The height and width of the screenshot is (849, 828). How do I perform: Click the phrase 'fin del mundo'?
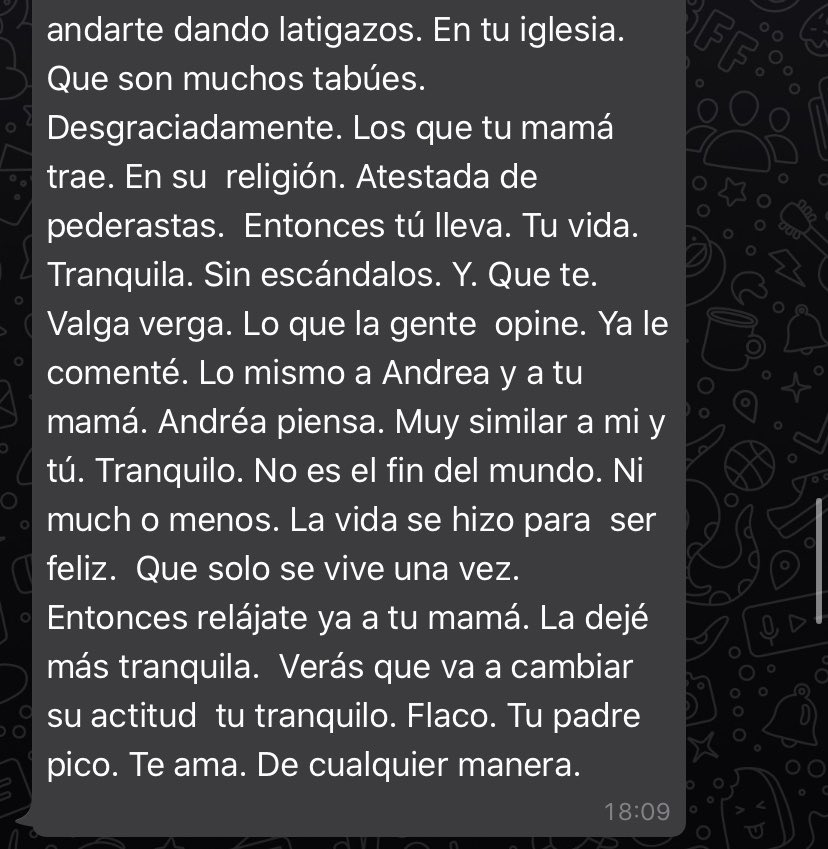point(478,471)
